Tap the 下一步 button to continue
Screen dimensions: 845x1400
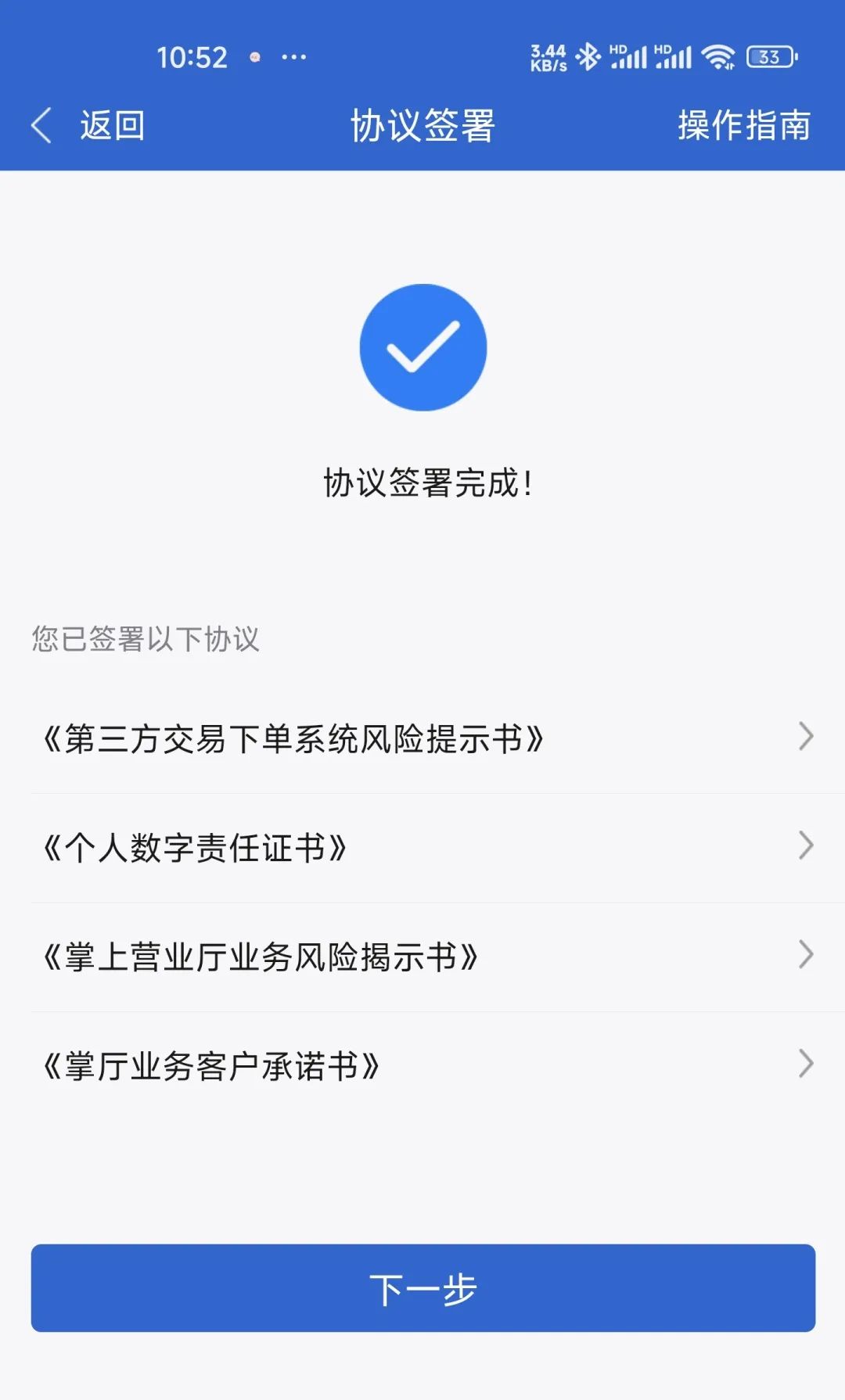click(422, 1287)
